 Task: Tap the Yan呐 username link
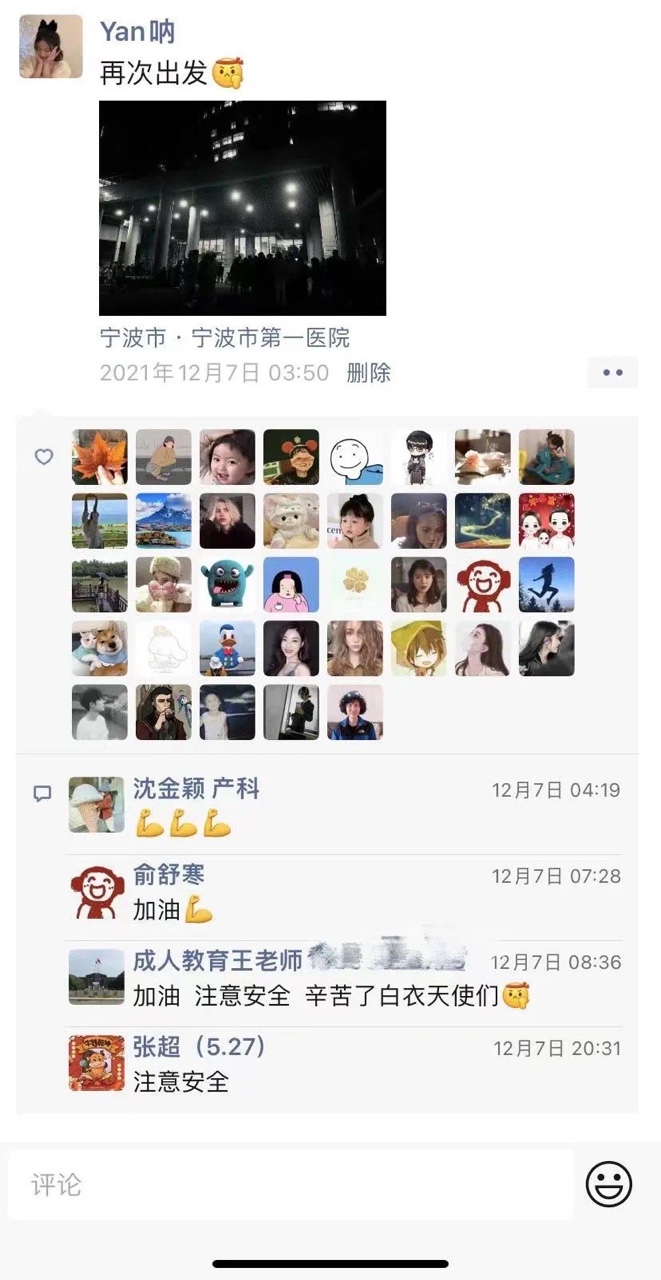pyautogui.click(x=137, y=32)
